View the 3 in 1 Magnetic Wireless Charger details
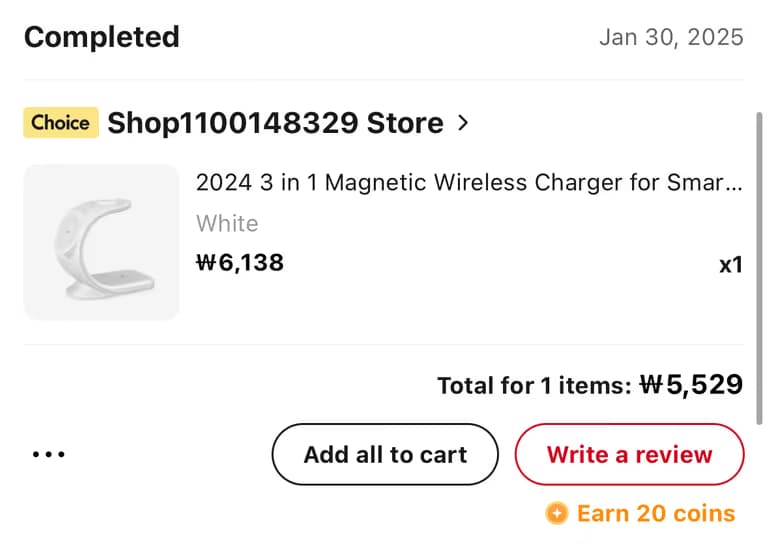Screen dimensions: 768x556 (468, 183)
